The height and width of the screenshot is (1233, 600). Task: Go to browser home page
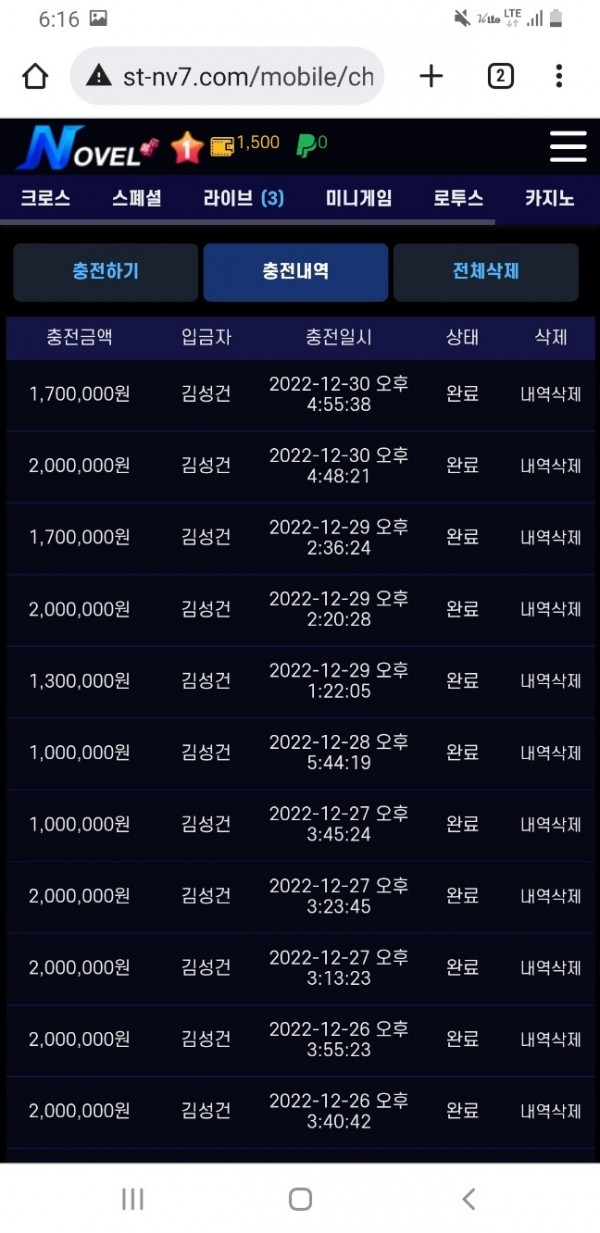tap(35, 76)
